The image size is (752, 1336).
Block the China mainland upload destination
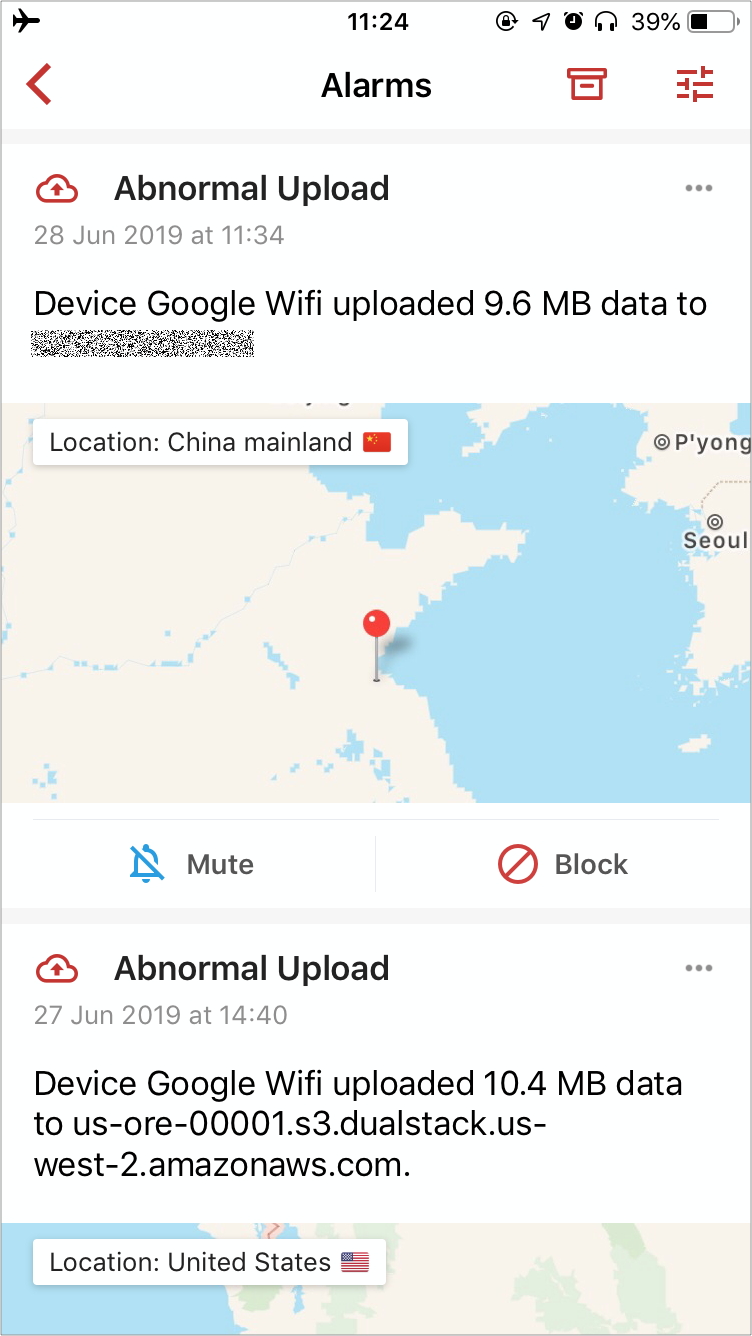pyautogui.click(x=563, y=864)
